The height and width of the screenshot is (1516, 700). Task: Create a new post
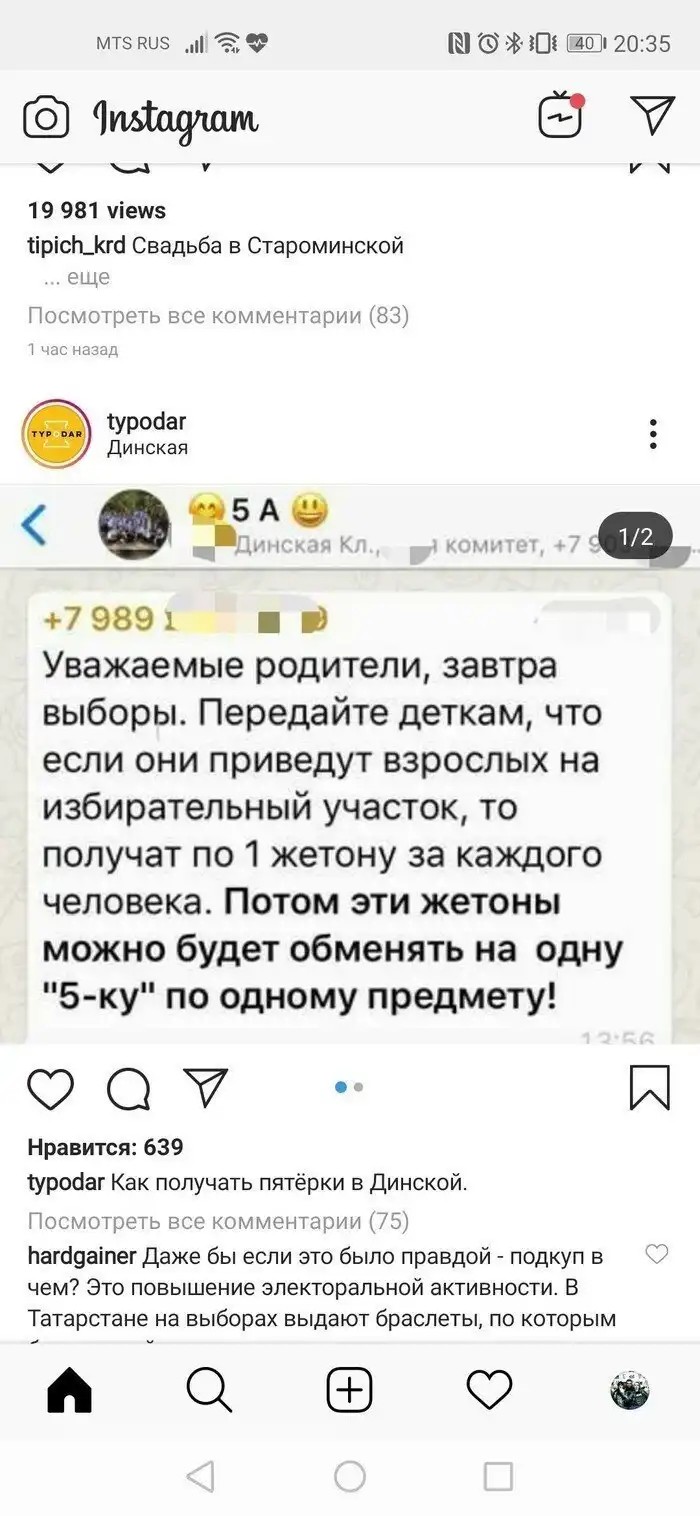coord(349,1390)
